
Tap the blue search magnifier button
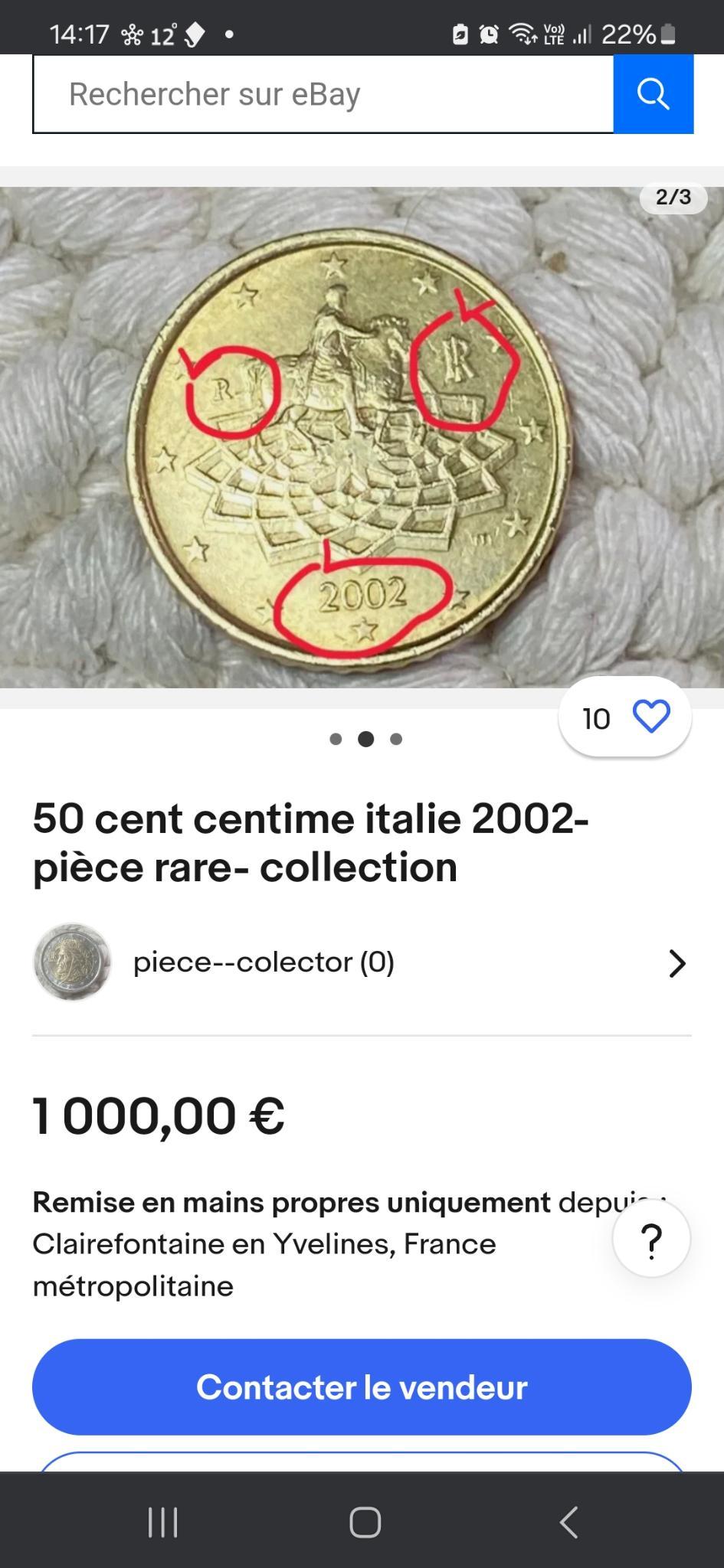654,94
